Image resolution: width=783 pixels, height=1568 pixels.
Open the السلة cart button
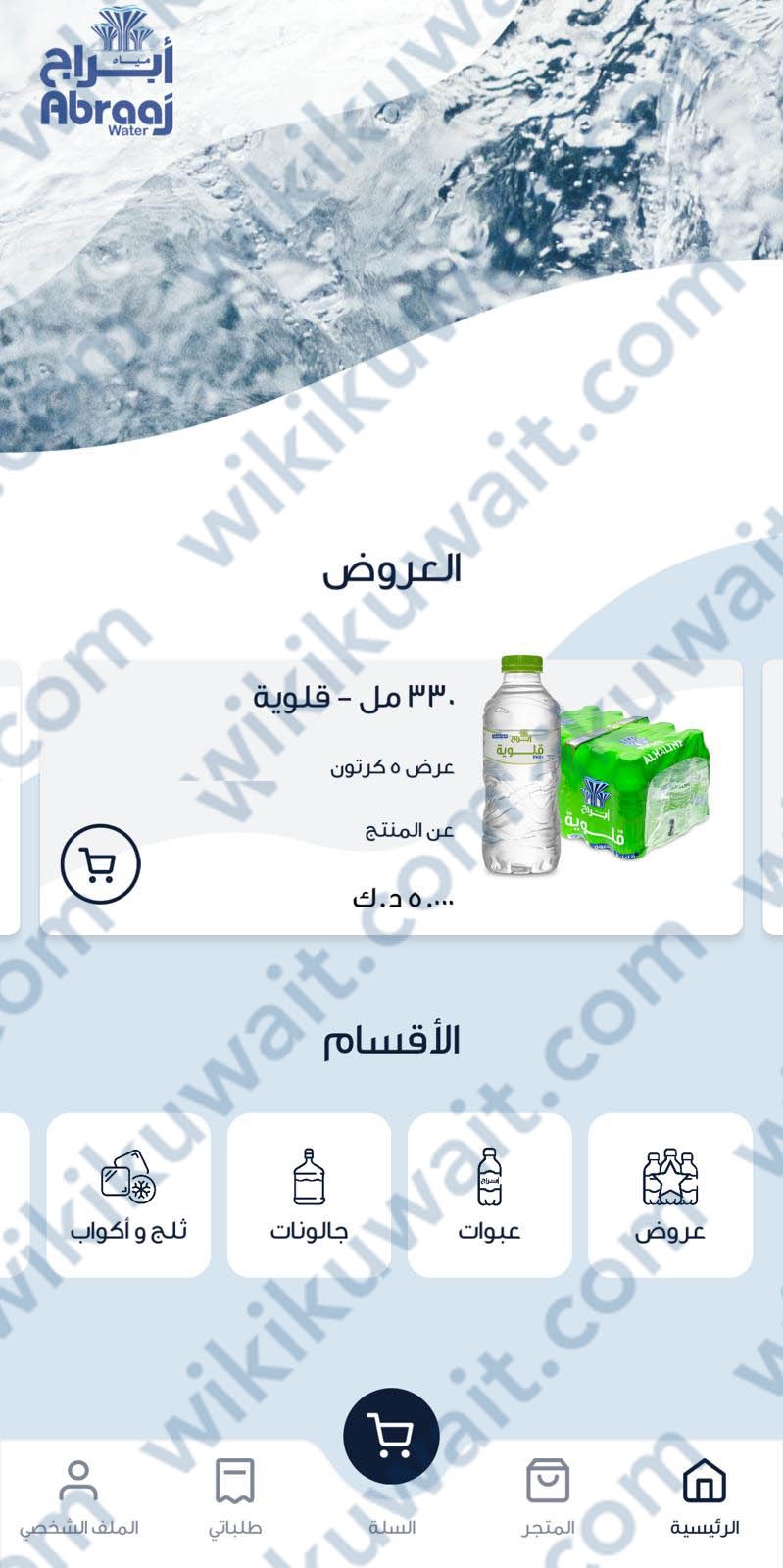tap(391, 1437)
